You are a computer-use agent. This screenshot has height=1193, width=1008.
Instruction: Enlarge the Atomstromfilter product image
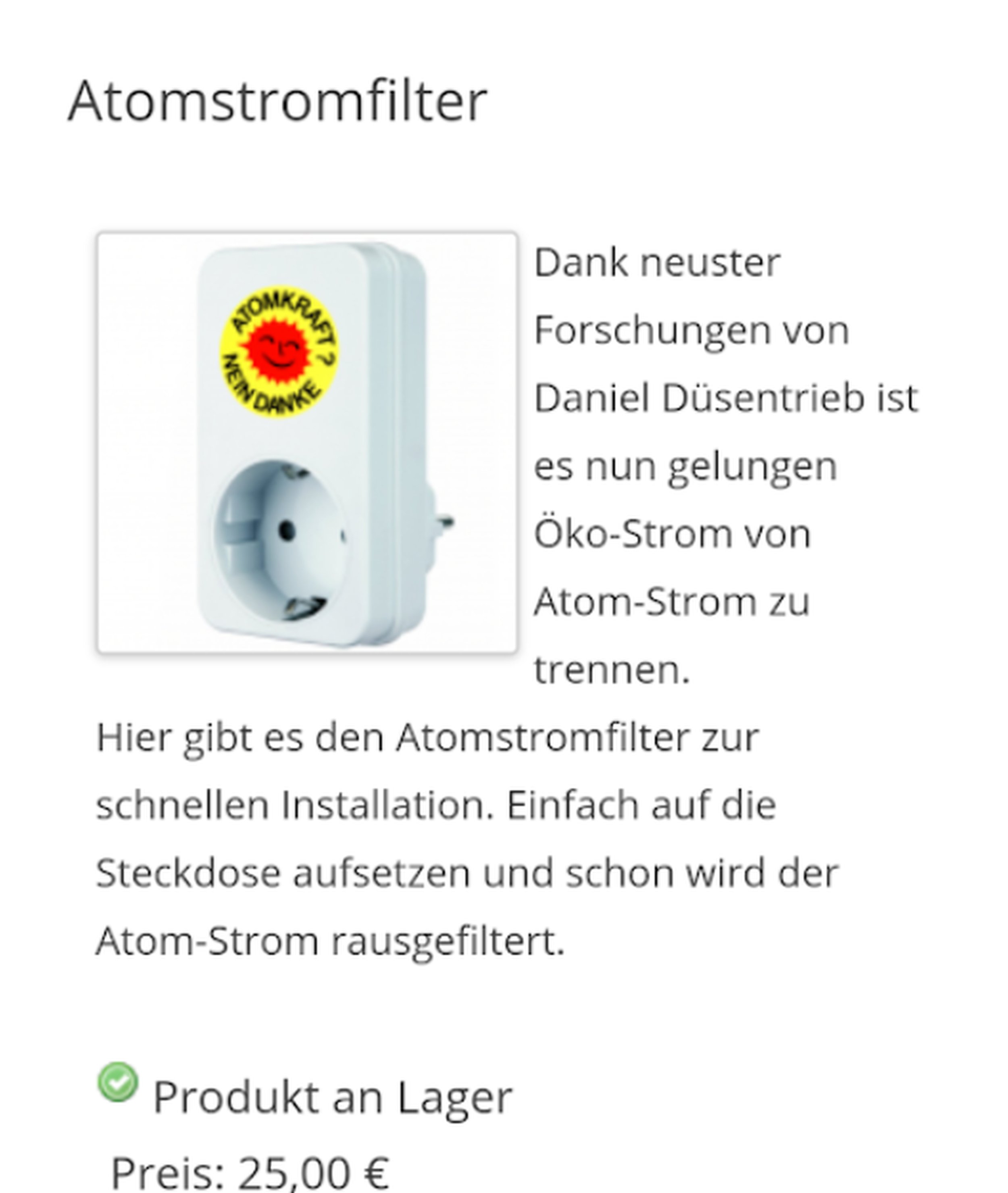[307, 442]
